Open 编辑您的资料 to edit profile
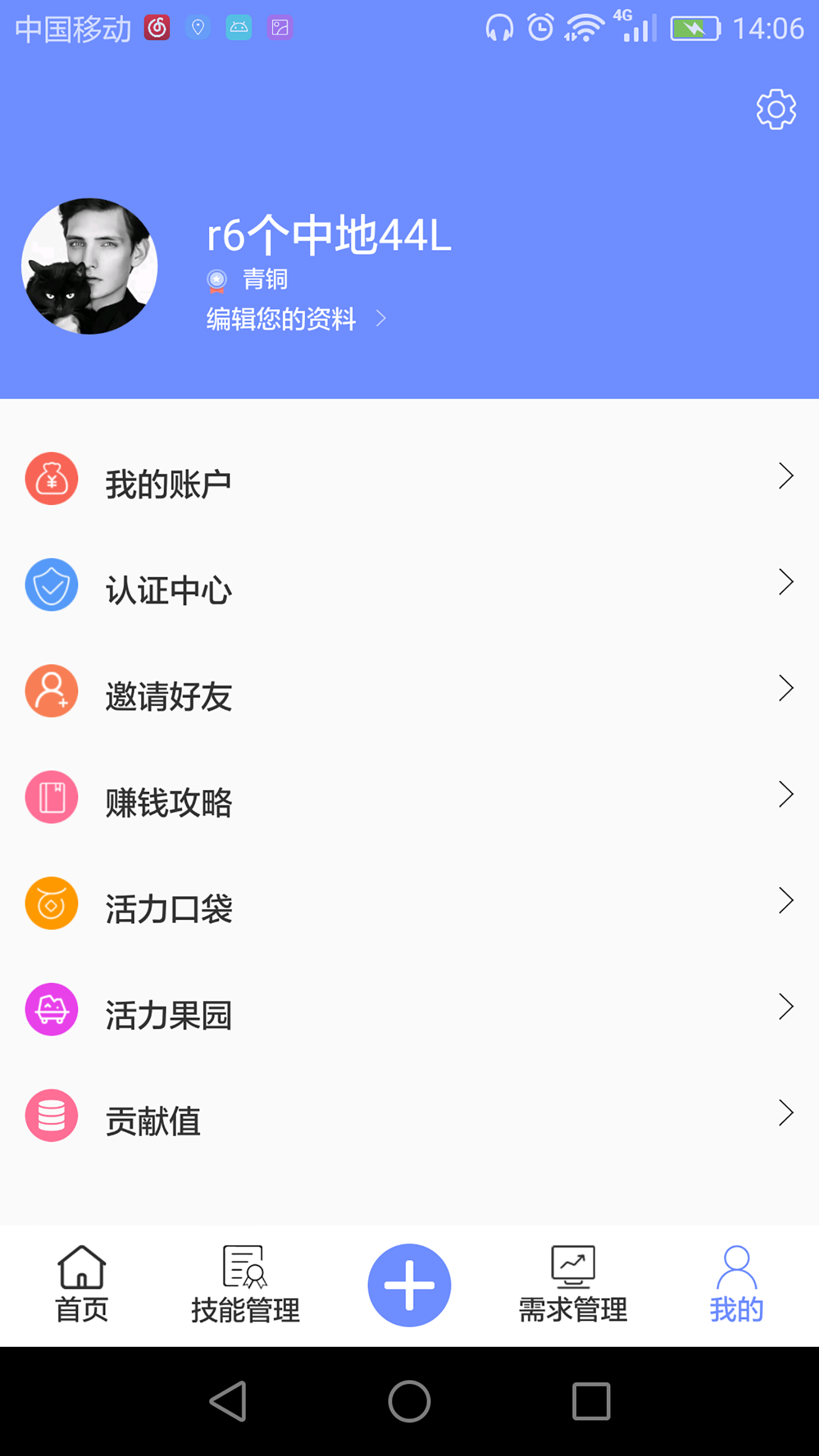 pos(295,318)
